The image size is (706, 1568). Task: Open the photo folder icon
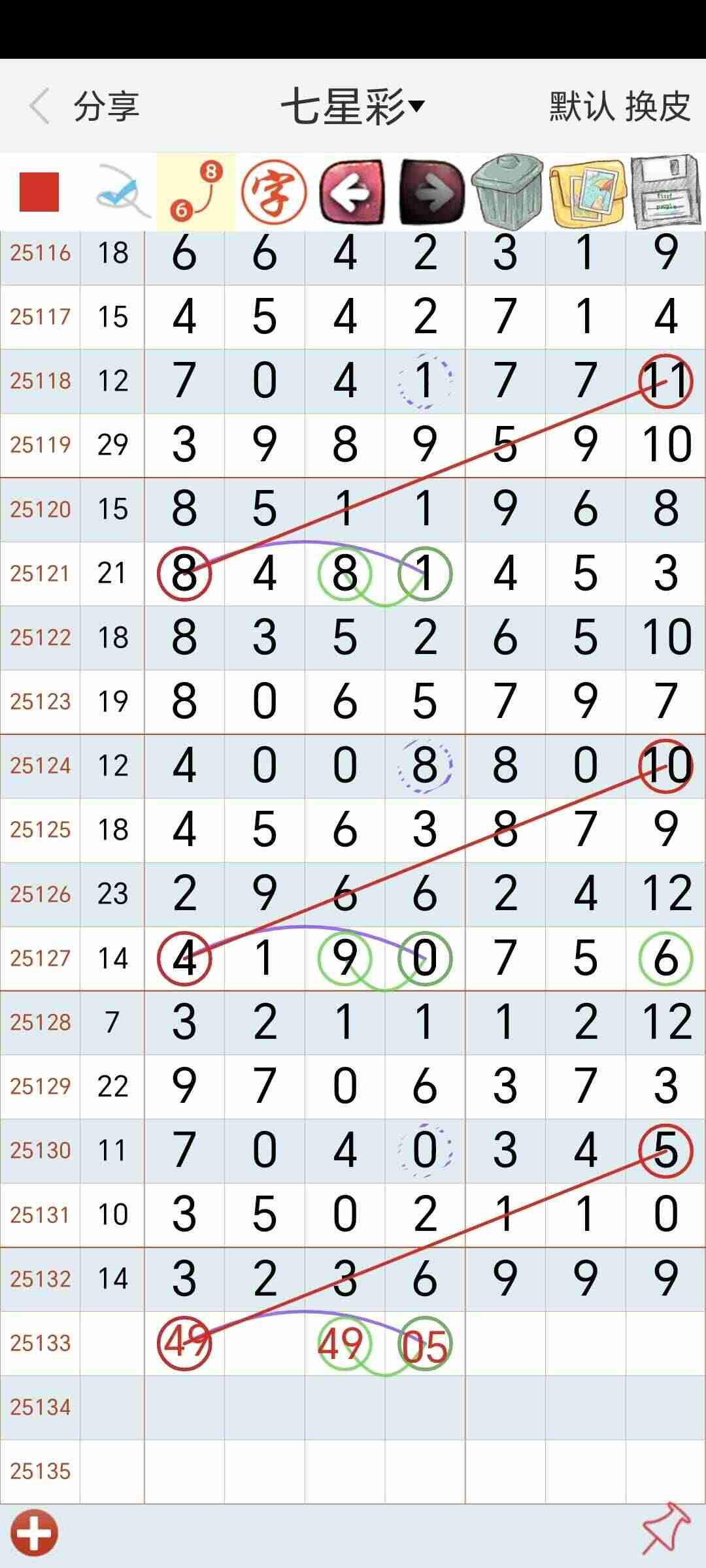[x=588, y=192]
